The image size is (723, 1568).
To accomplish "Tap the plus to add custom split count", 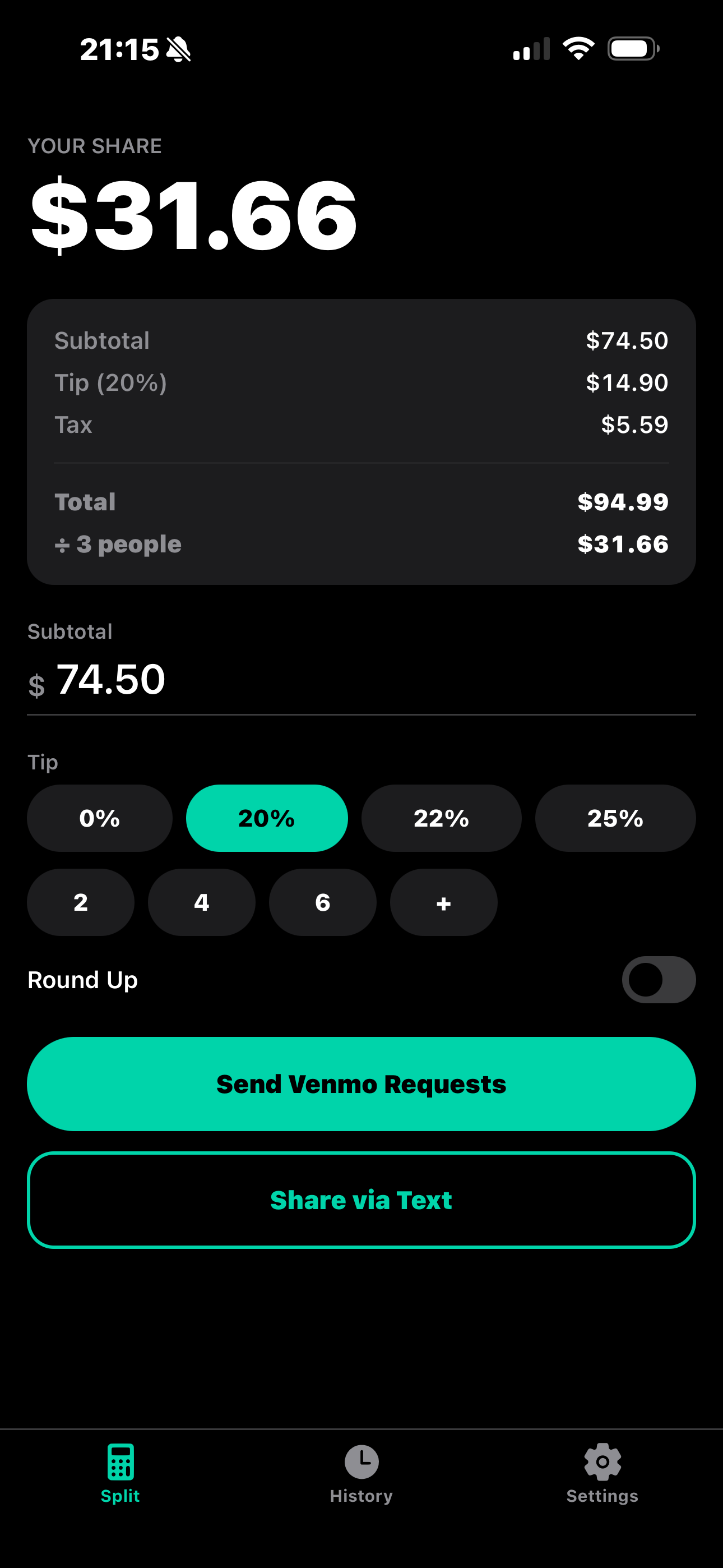I will point(443,903).
